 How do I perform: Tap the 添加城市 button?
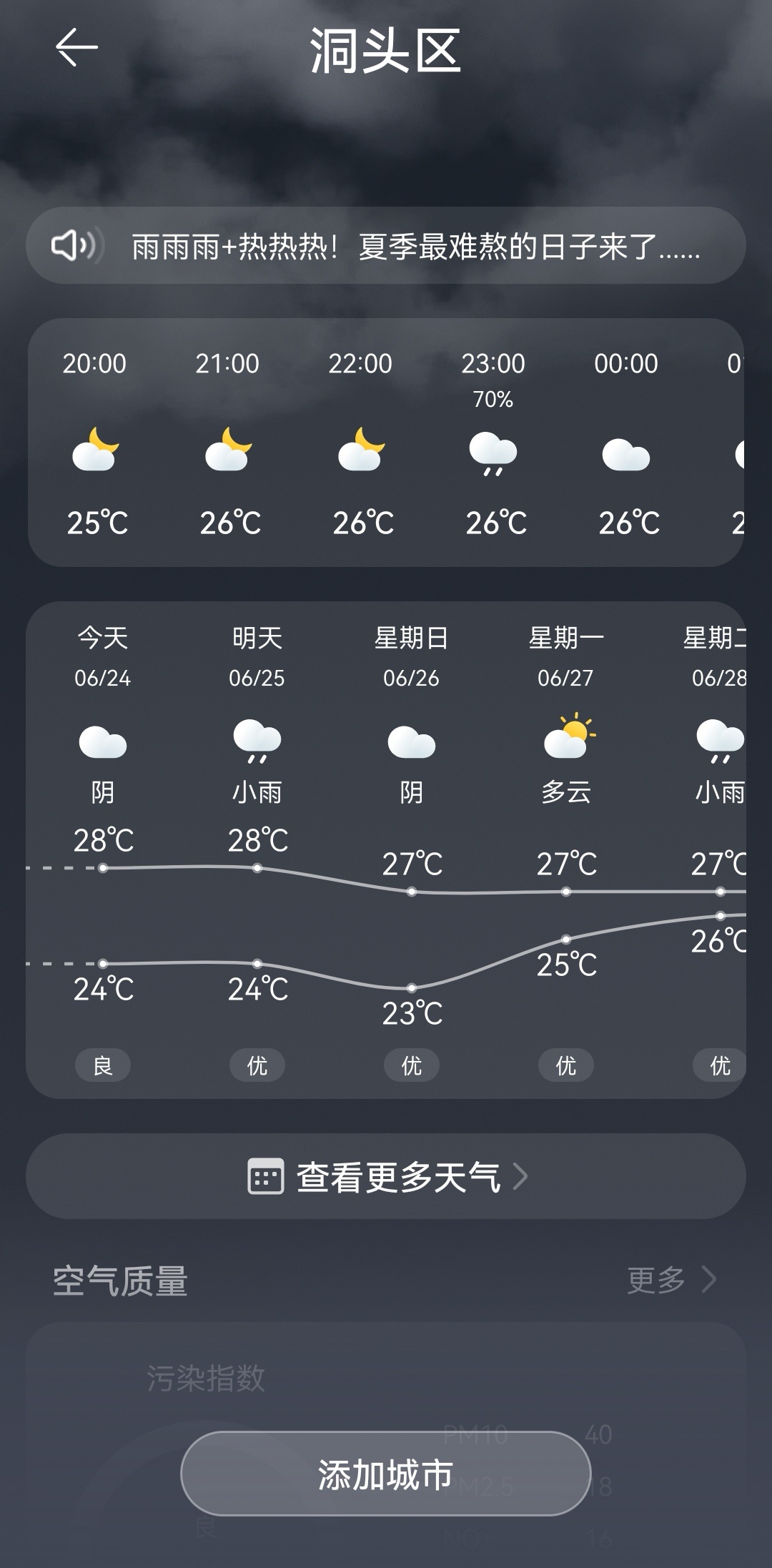386,1474
